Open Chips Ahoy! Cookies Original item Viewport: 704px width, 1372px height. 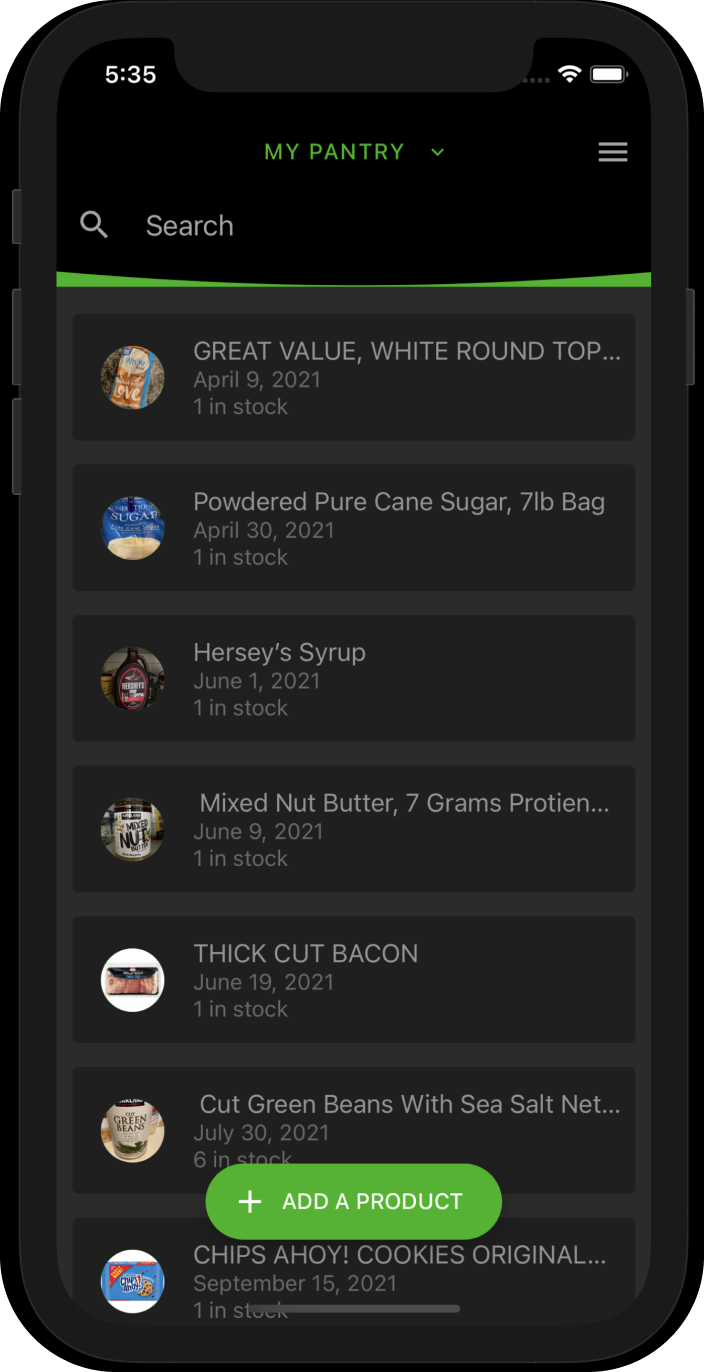click(400, 1270)
